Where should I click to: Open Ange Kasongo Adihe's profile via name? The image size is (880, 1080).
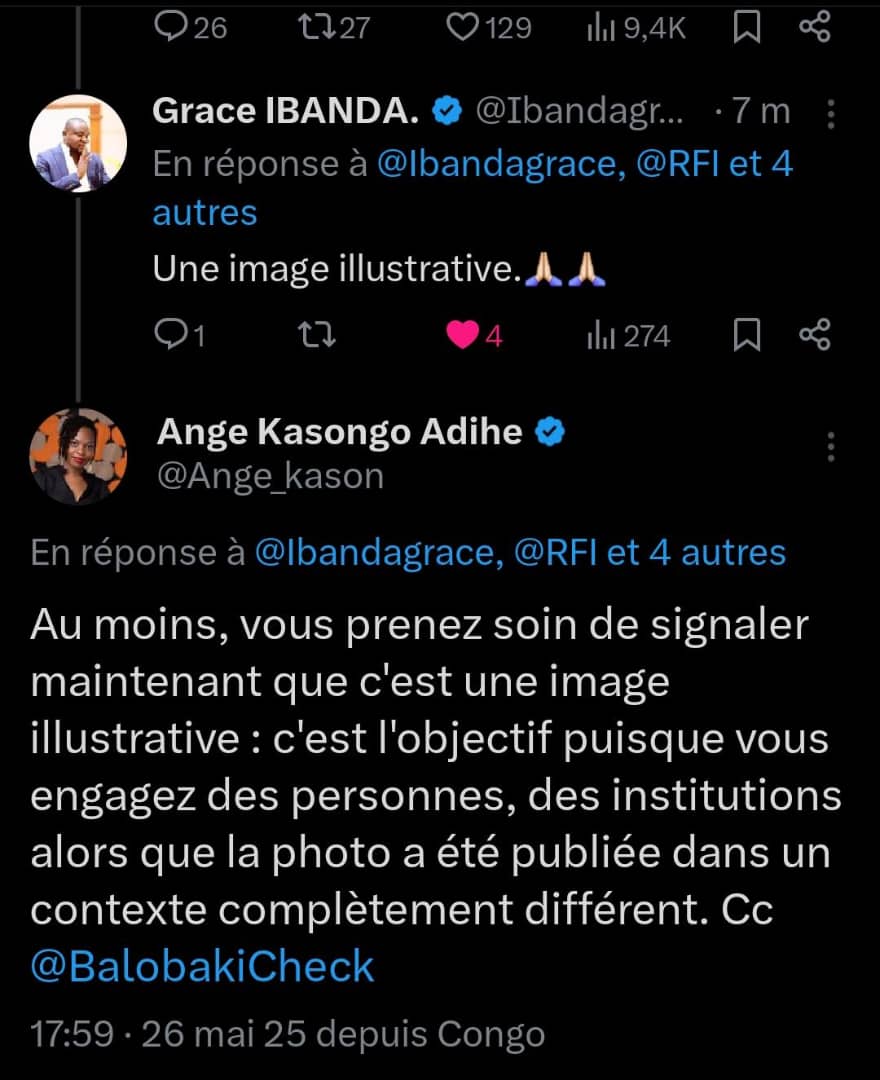pyautogui.click(x=340, y=432)
